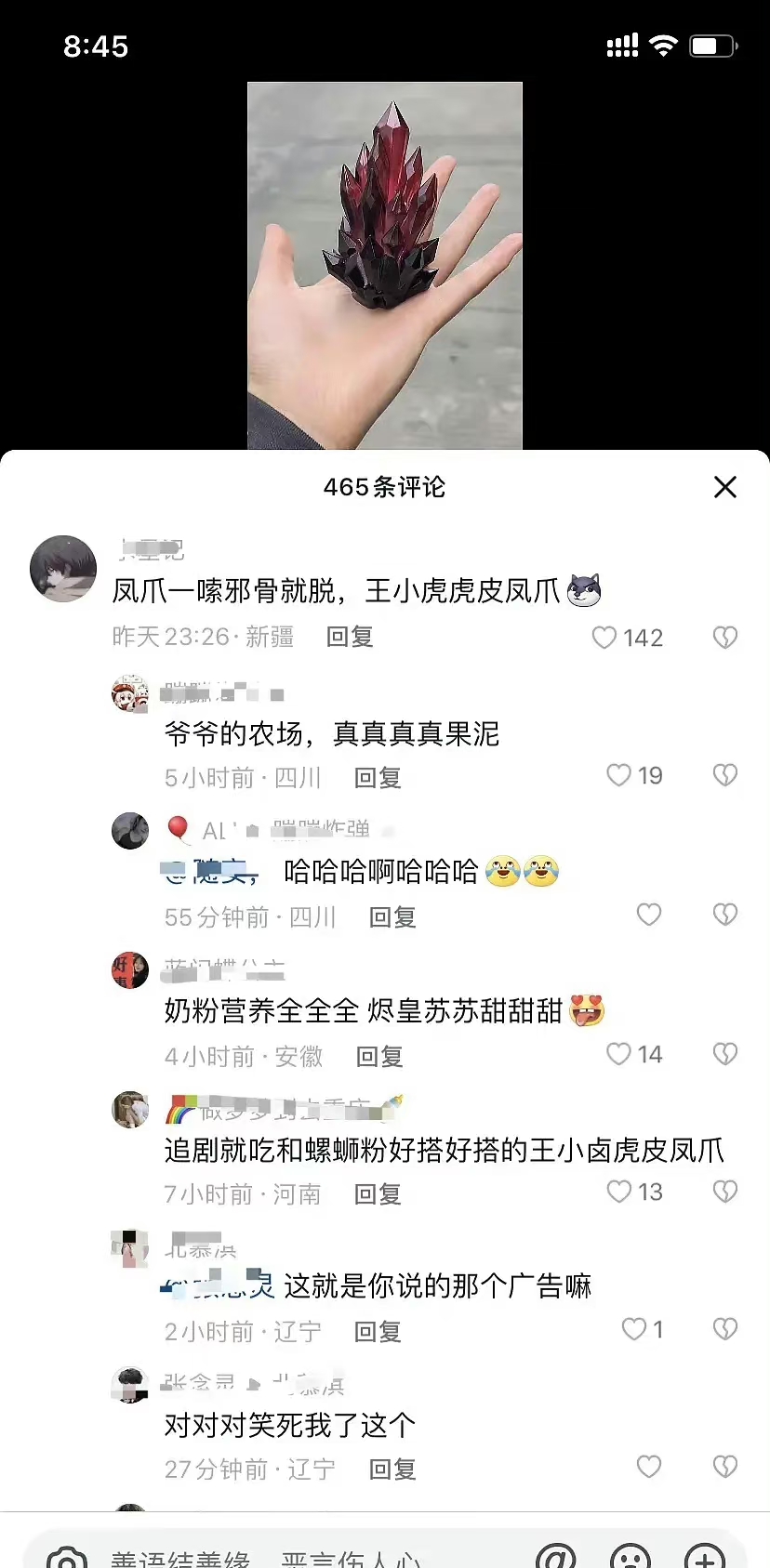The width and height of the screenshot is (770, 1568).
Task: Reply to the 哈哈哈啊哈哈哈 comment
Action: [x=392, y=917]
